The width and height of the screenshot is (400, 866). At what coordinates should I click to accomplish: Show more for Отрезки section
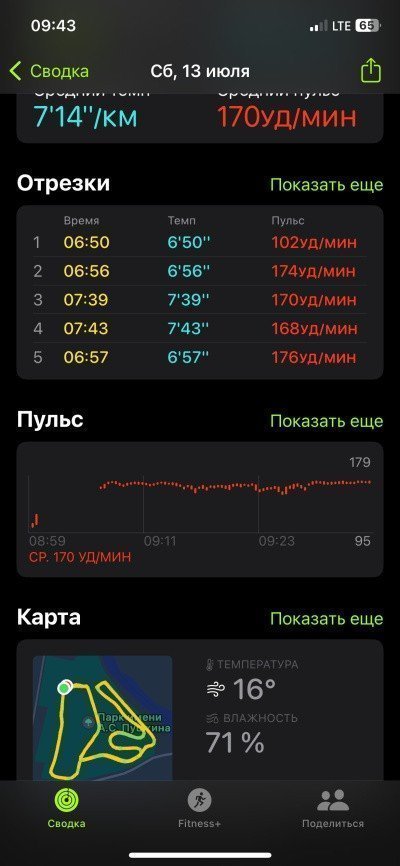pos(326,184)
